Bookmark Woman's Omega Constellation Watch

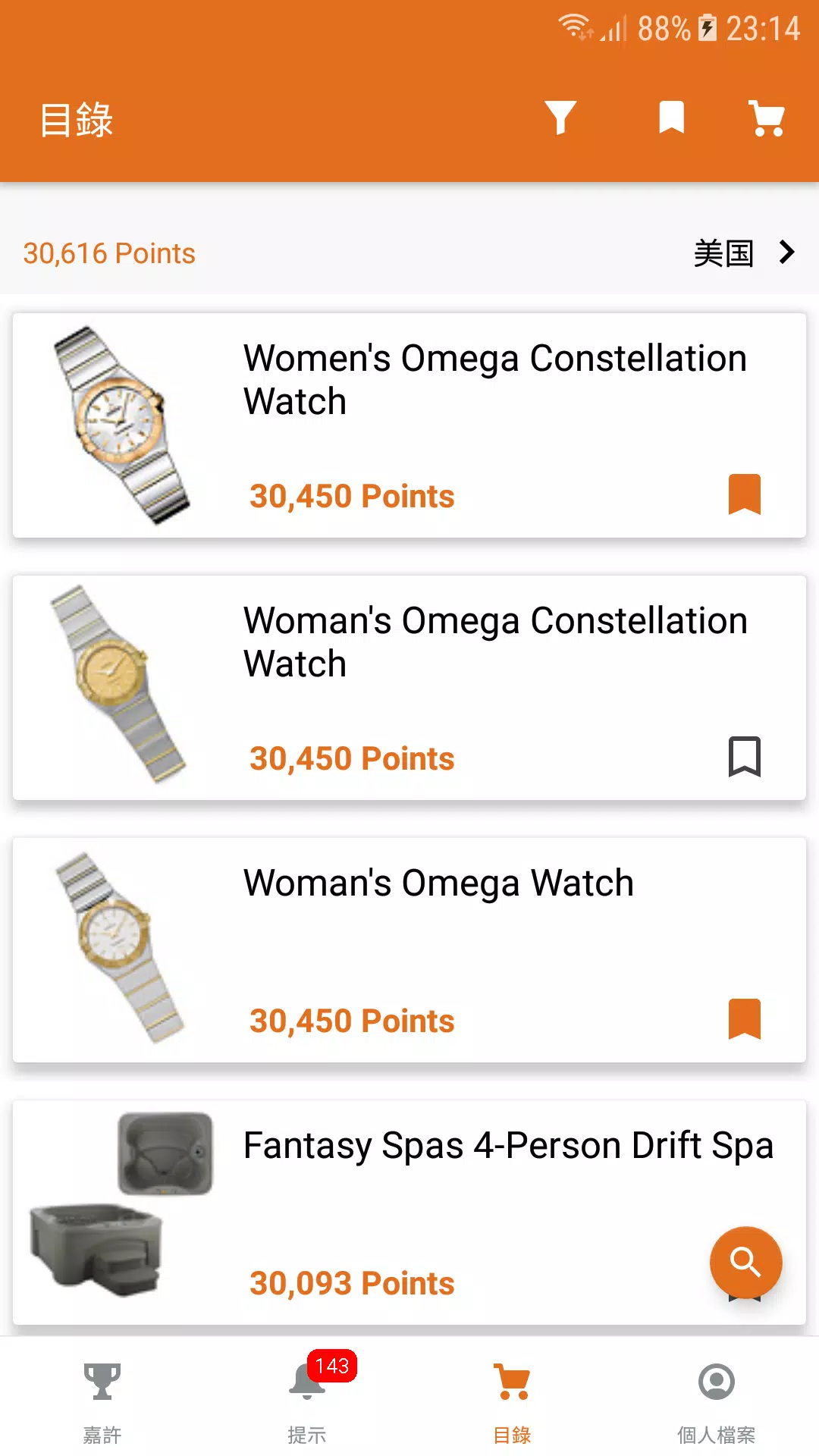click(745, 757)
